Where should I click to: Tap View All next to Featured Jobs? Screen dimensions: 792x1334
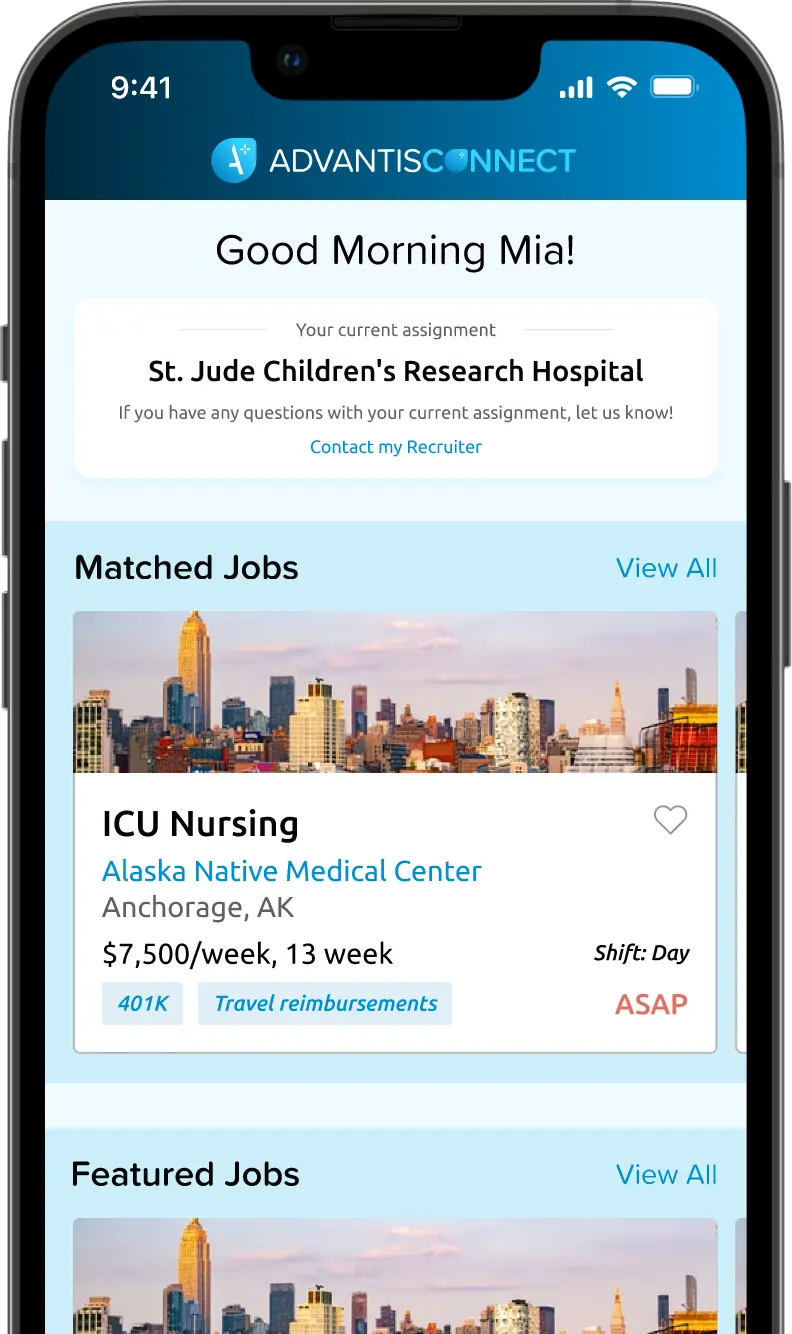pos(666,1175)
